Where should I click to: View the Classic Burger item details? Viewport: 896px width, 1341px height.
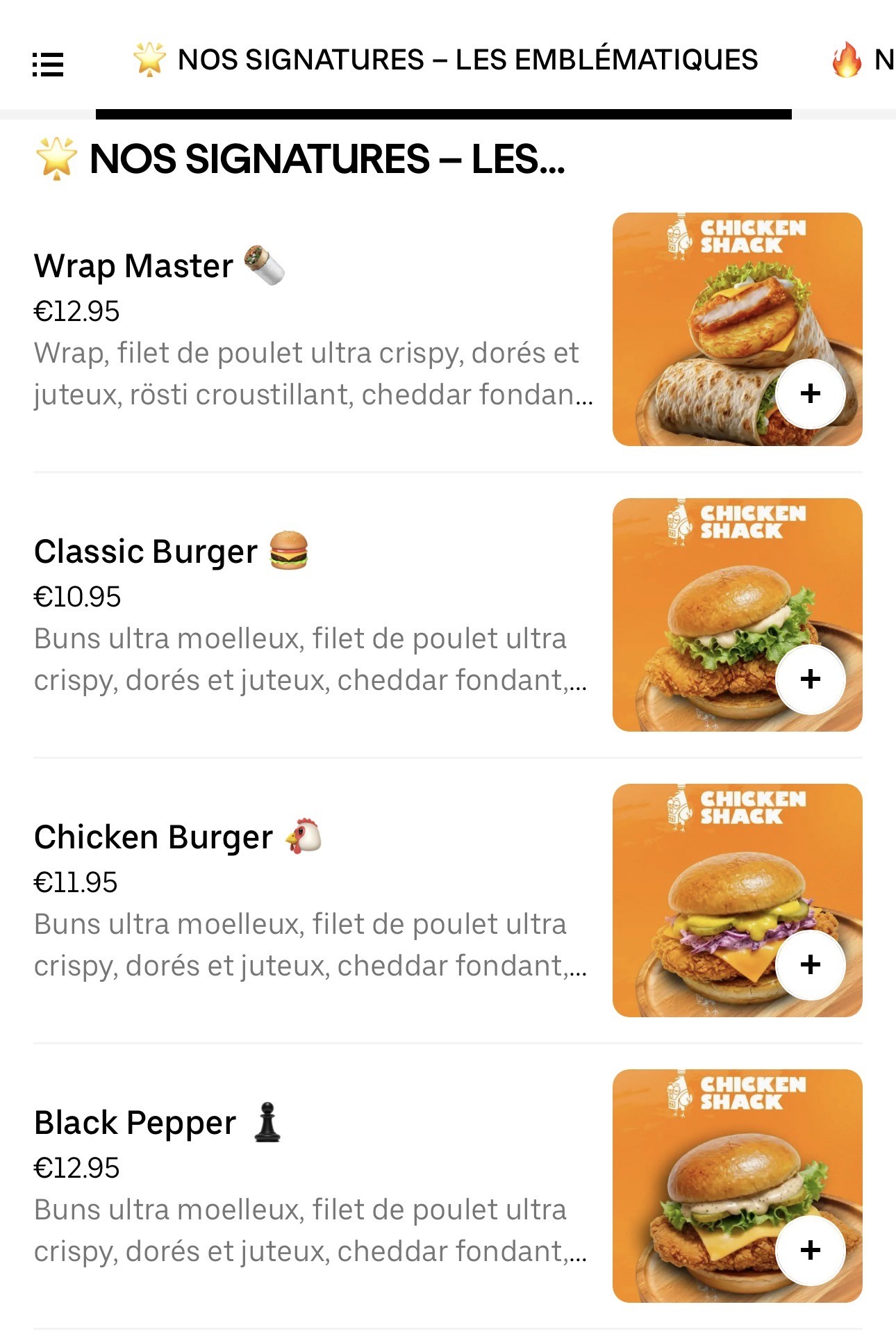[146, 552]
